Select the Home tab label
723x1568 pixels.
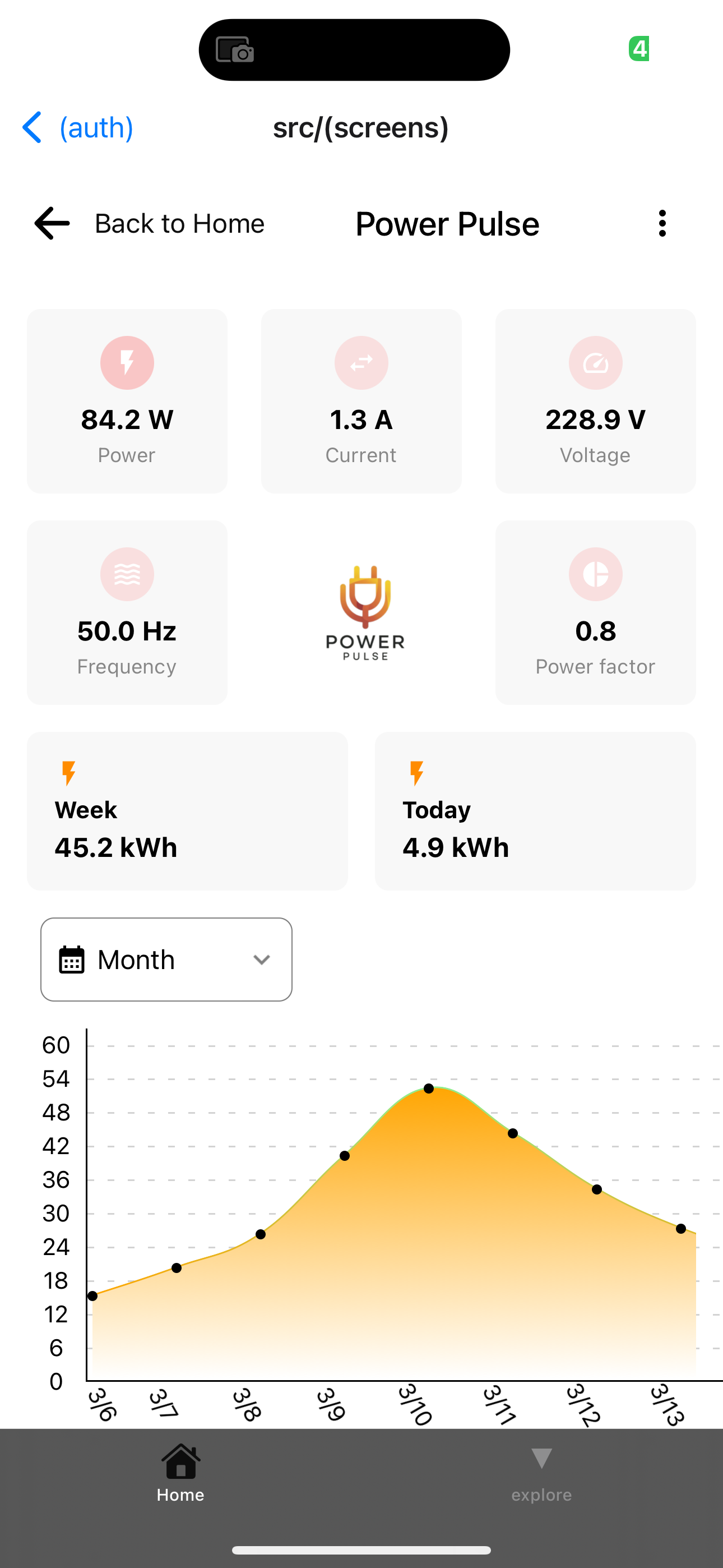point(179,1495)
